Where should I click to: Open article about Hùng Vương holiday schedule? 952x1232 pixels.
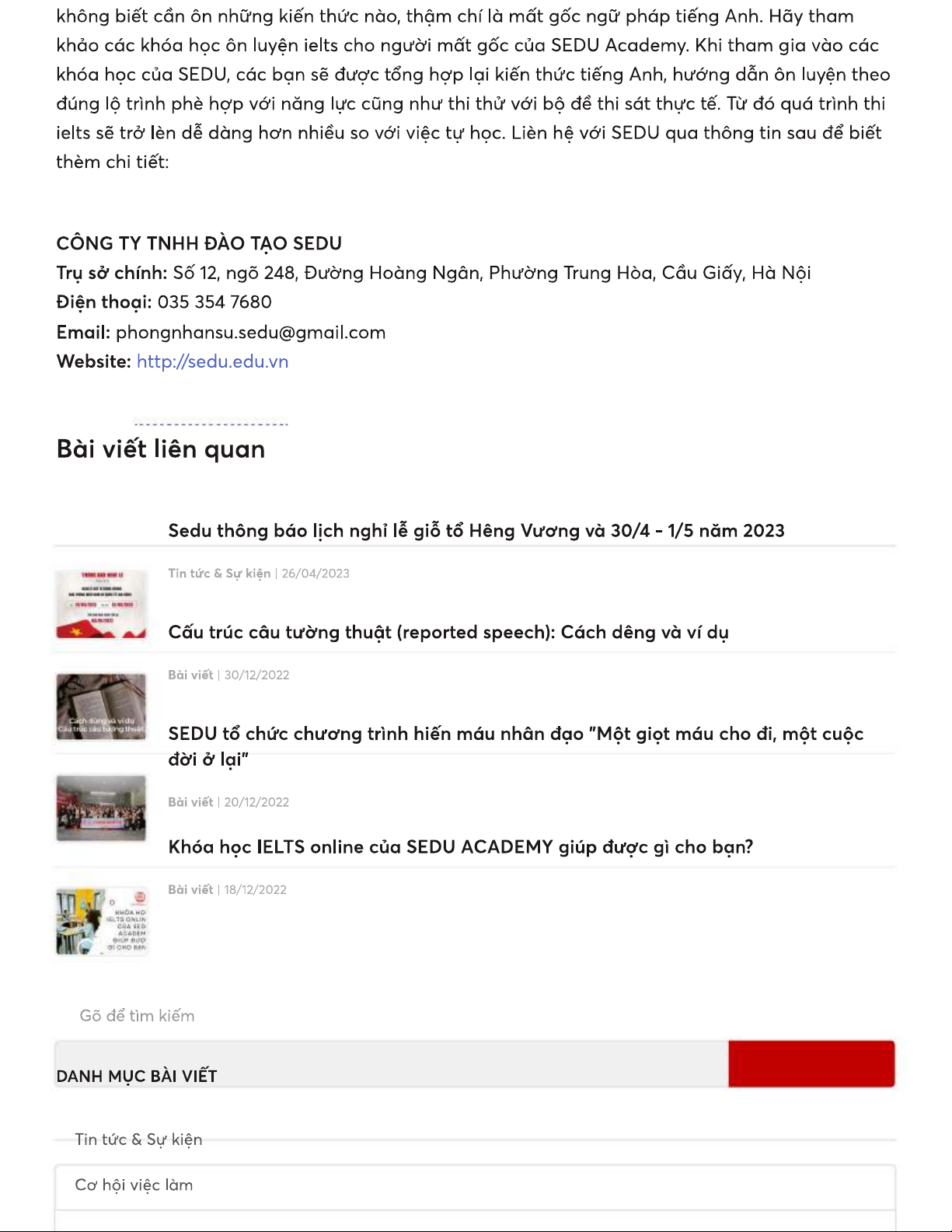(x=476, y=531)
